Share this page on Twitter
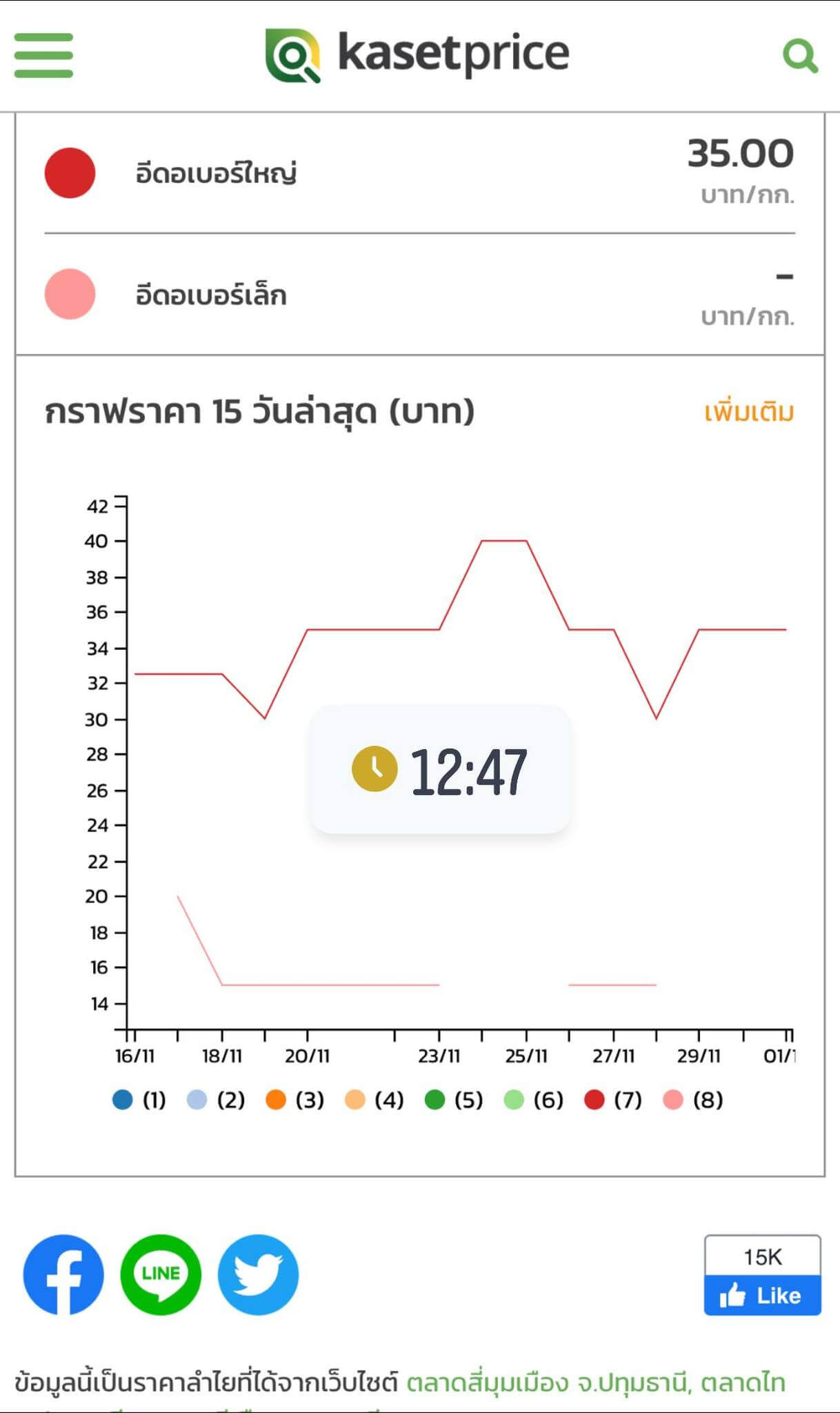The image size is (840, 1413). pos(258,1274)
